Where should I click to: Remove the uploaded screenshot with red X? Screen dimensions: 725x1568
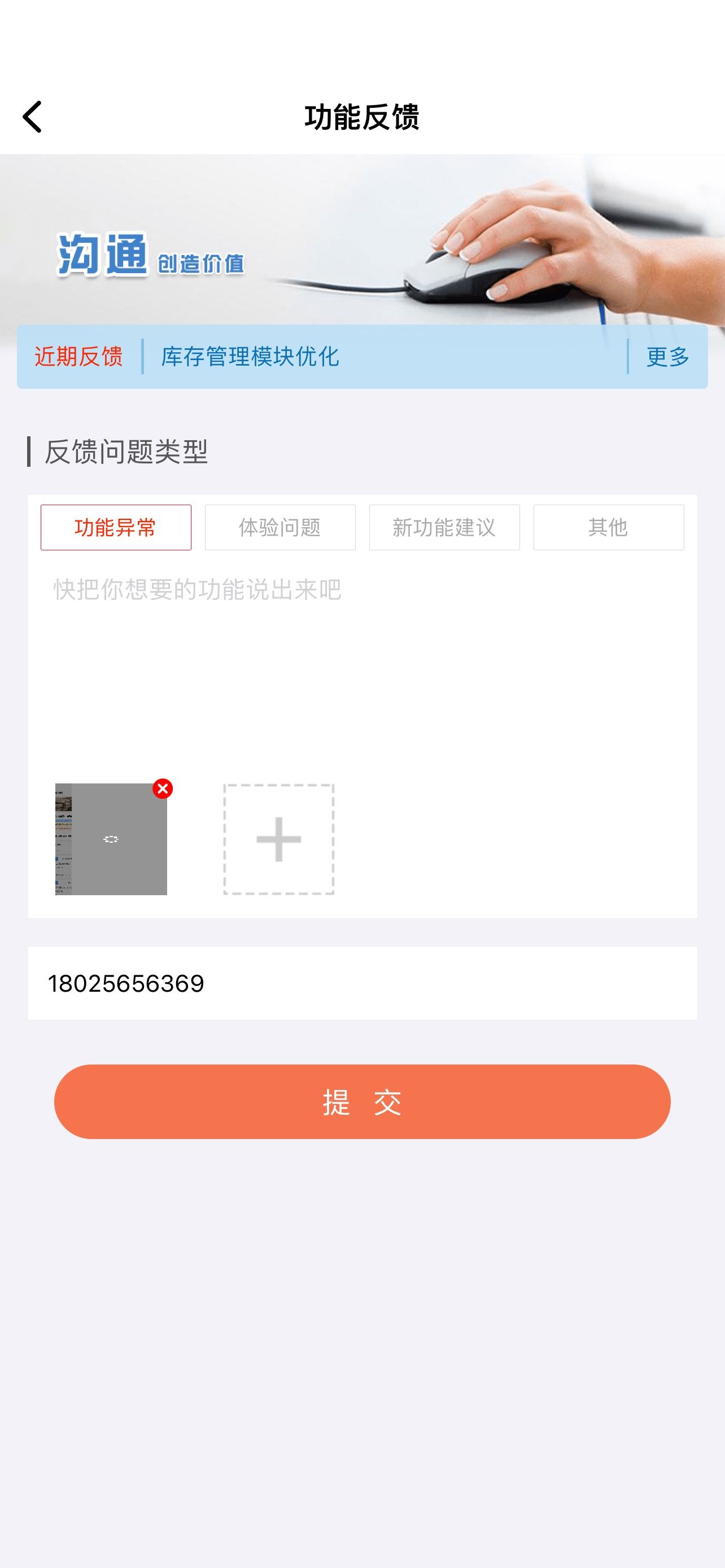click(163, 789)
